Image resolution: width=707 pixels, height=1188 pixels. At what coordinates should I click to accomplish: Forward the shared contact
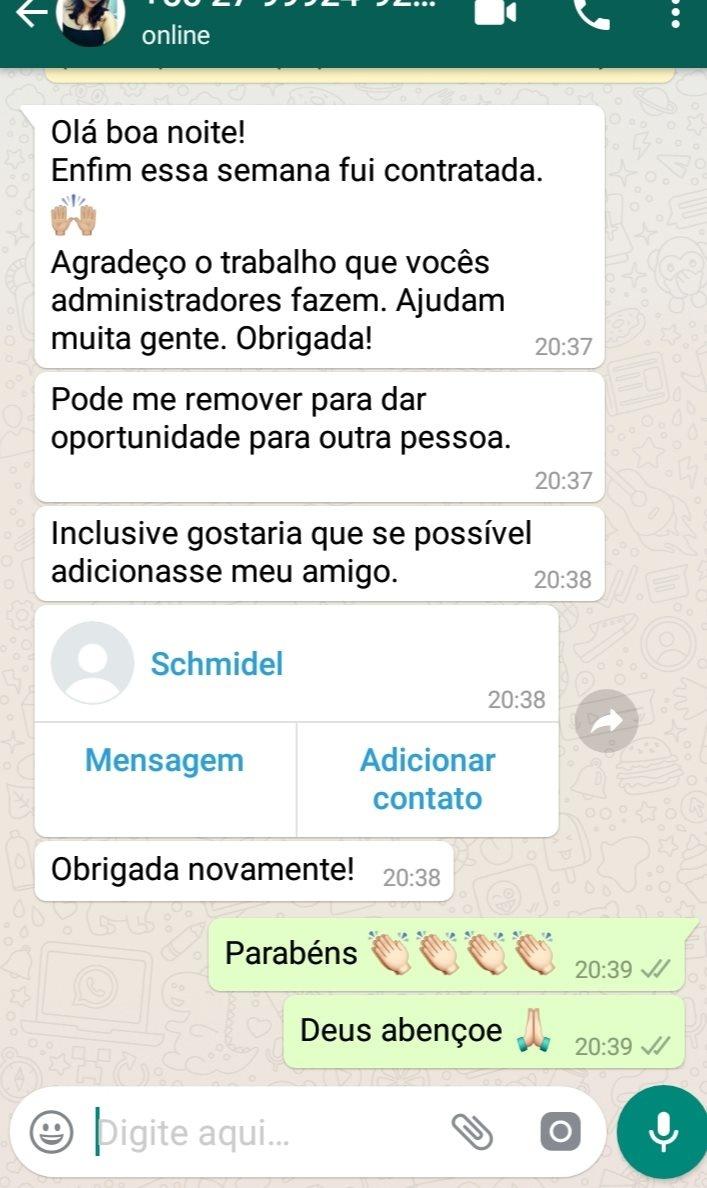[x=606, y=721]
